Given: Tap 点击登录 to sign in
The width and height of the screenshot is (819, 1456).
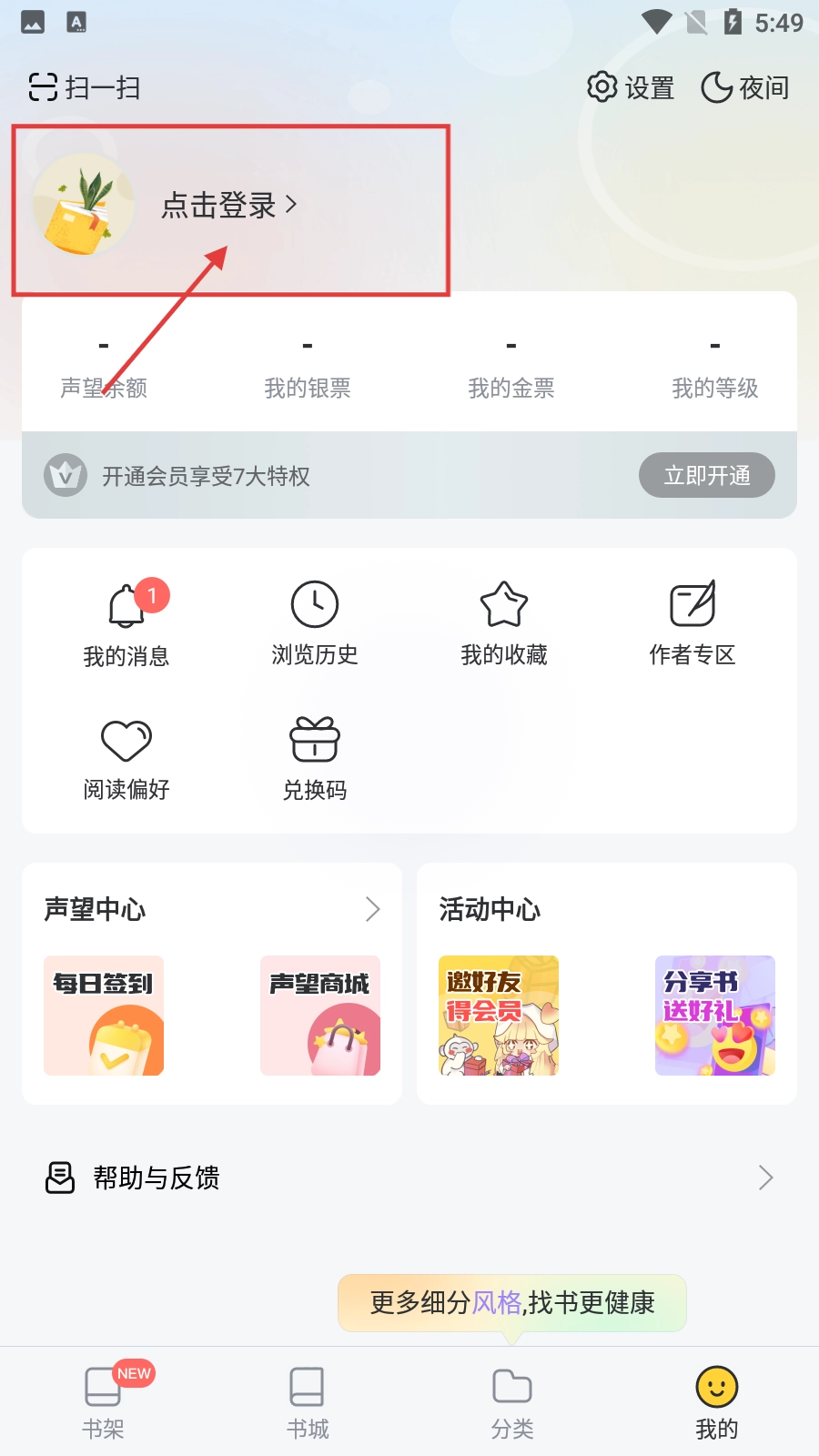Looking at the screenshot, I should (x=228, y=205).
